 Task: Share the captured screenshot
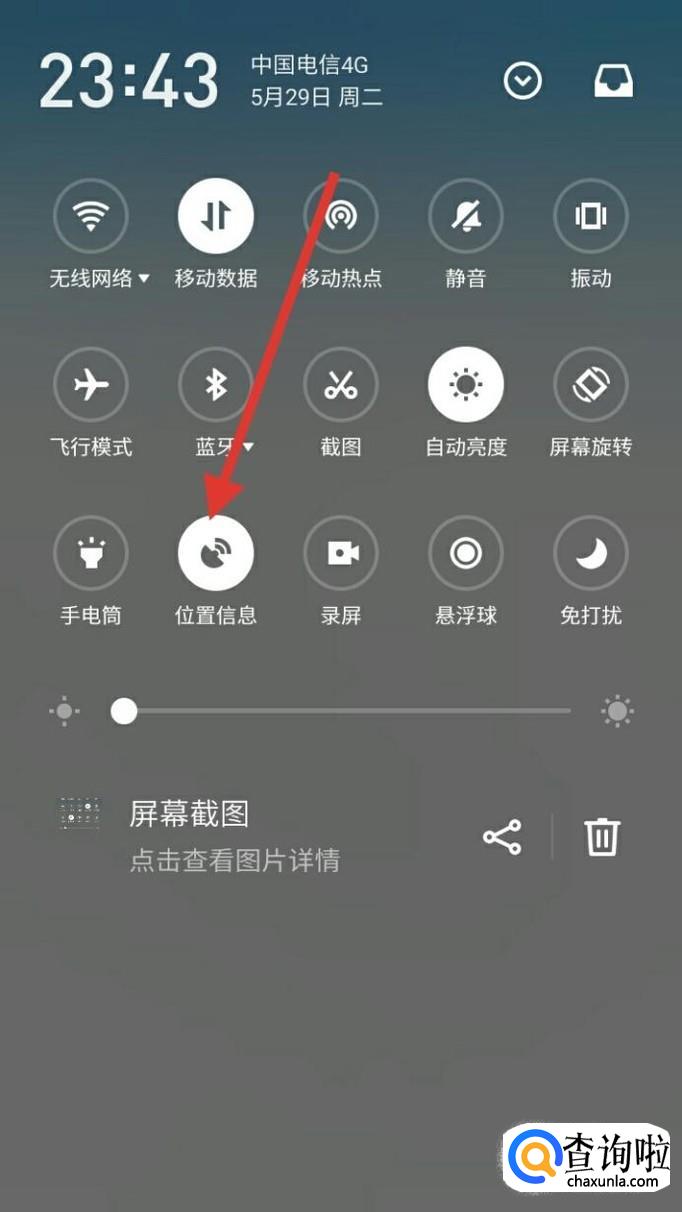coord(502,837)
